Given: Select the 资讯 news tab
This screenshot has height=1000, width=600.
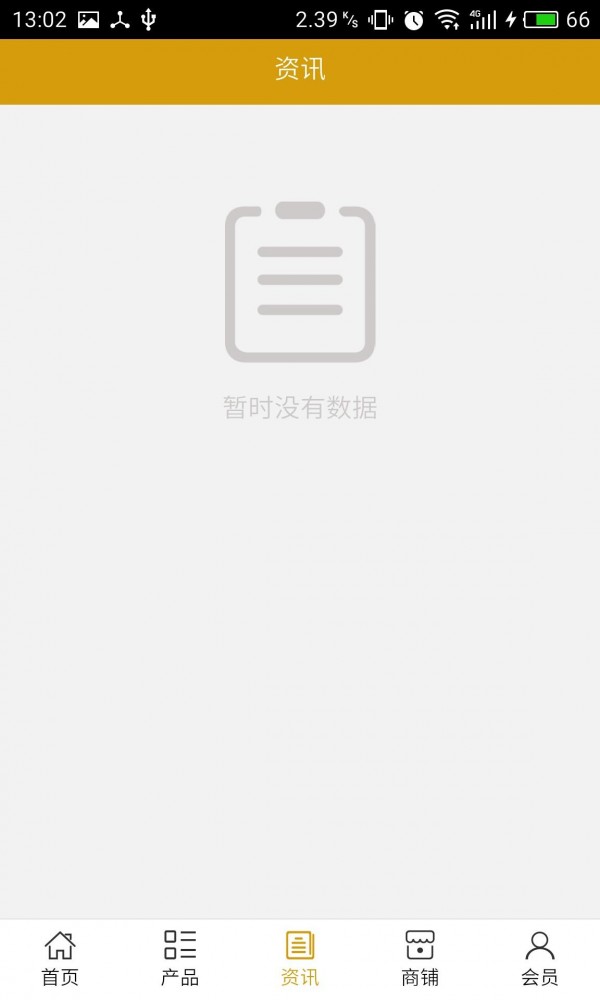Looking at the screenshot, I should pyautogui.click(x=300, y=958).
